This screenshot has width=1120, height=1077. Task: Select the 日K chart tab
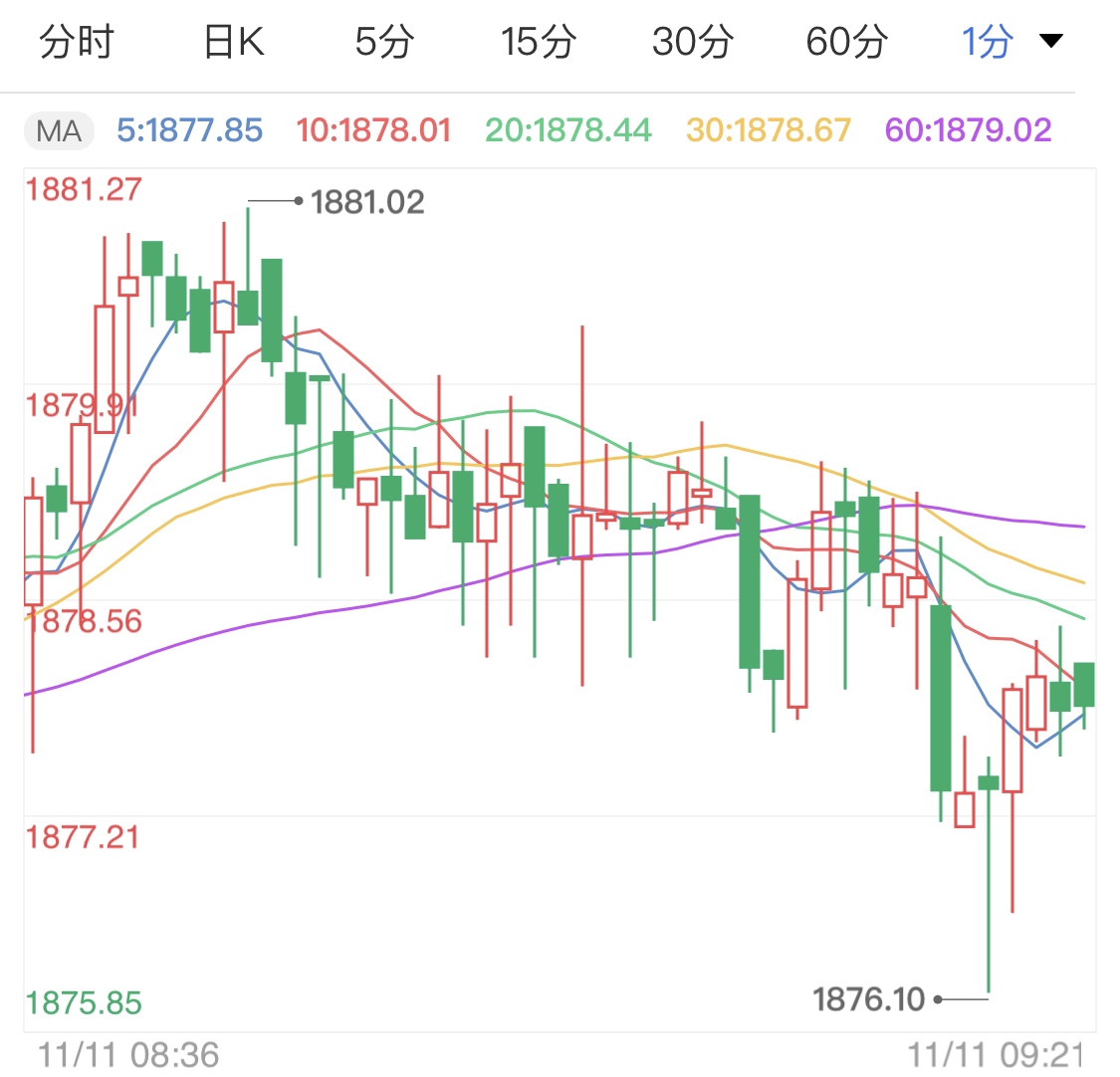(x=234, y=42)
